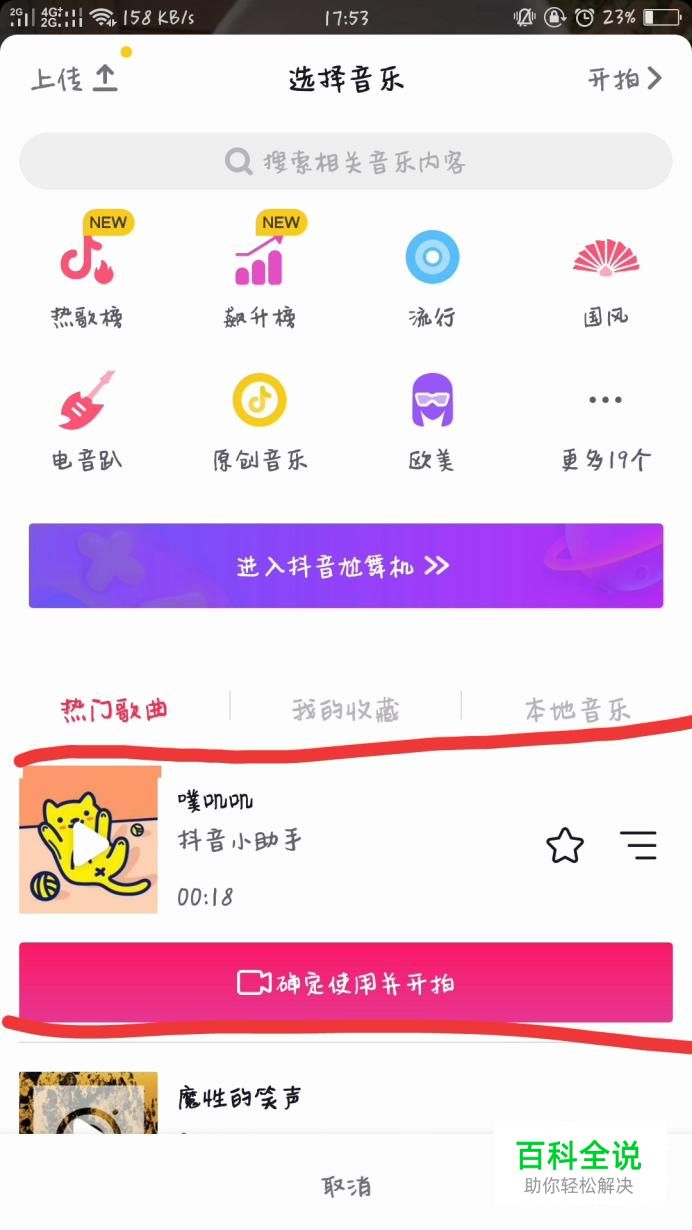Open the music search box

pos(345,161)
